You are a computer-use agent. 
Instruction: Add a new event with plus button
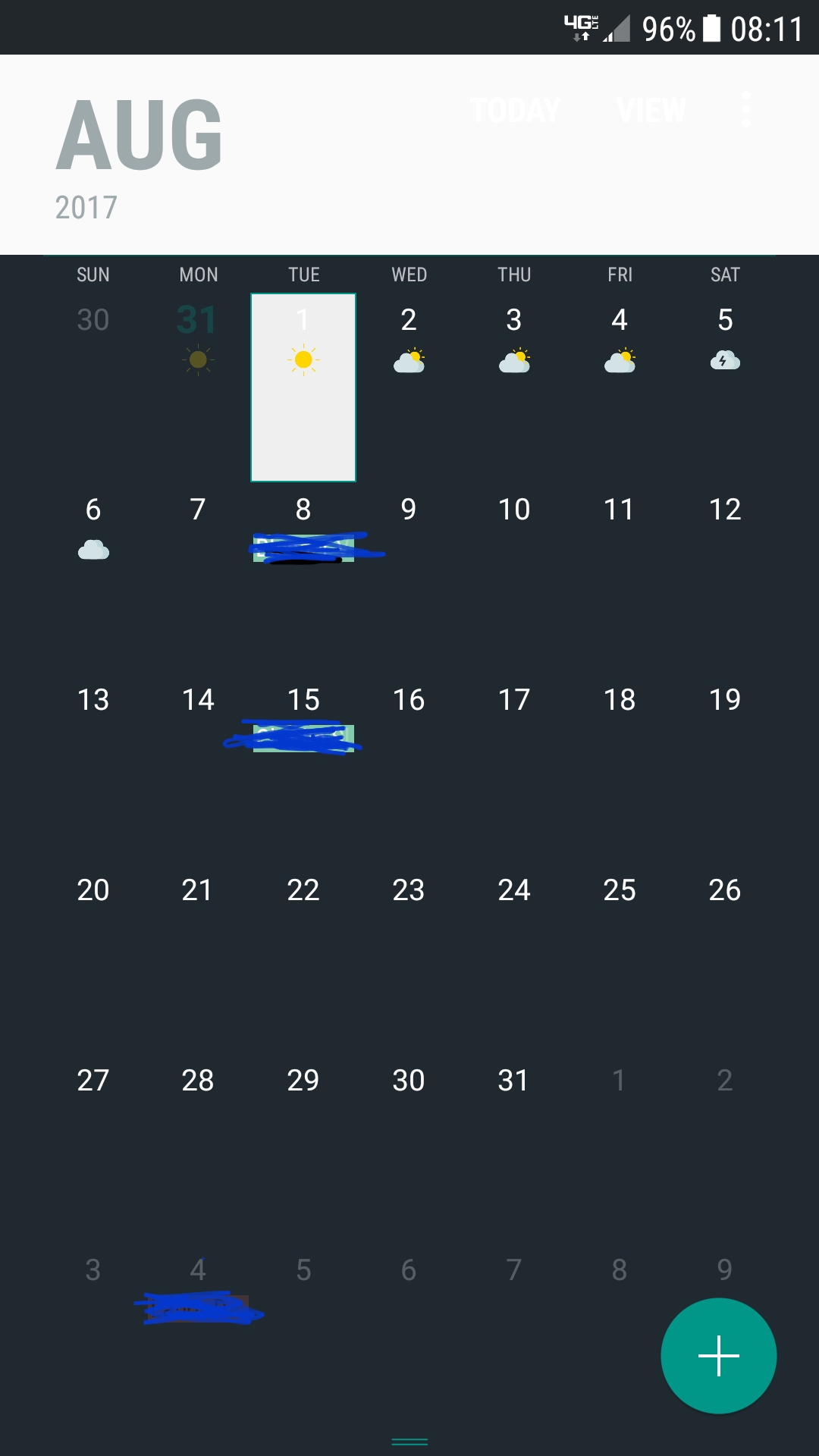(718, 1356)
